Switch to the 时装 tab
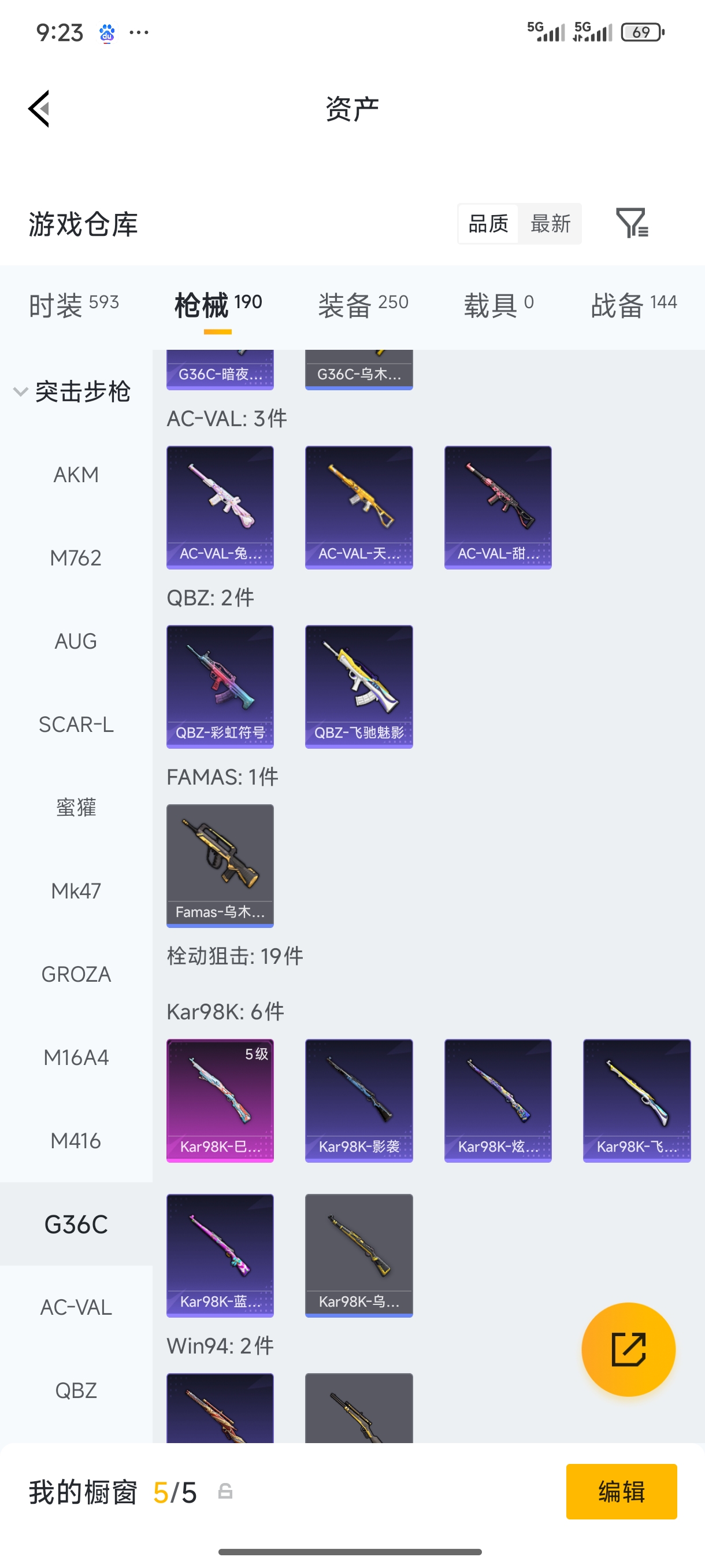705x1568 pixels. [73, 304]
